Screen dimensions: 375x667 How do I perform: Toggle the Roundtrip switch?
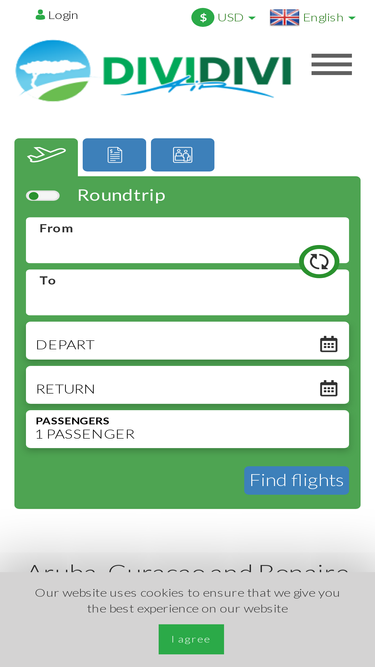[43, 196]
